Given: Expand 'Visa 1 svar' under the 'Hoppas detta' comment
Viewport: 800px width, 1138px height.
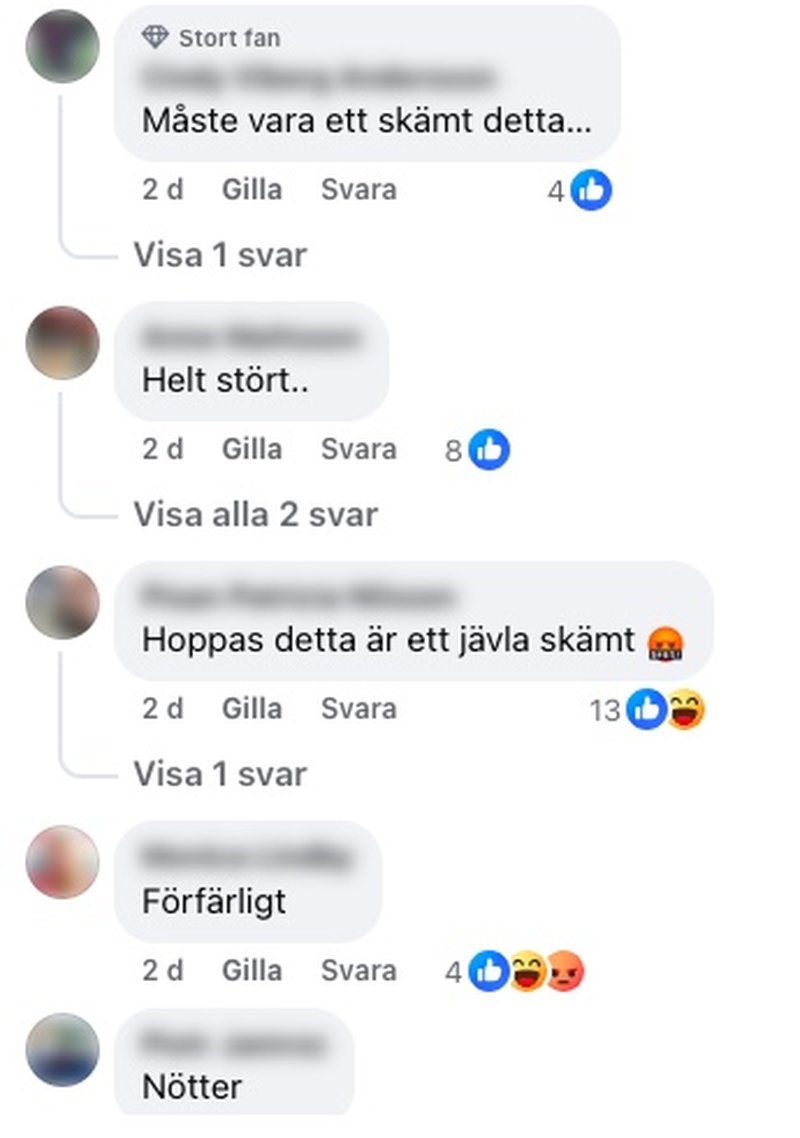Looking at the screenshot, I should pyautogui.click(x=220, y=774).
